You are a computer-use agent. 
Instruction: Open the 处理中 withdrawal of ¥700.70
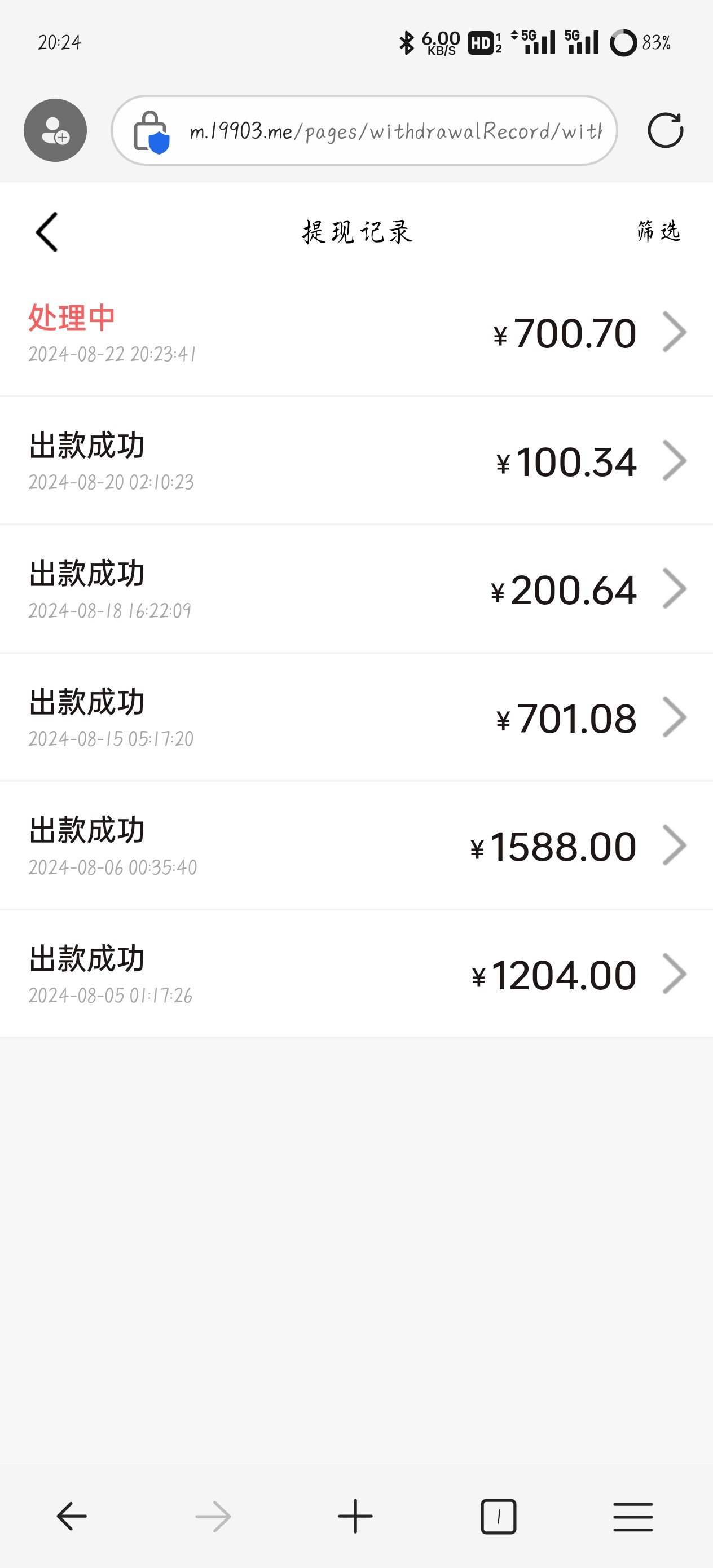(x=356, y=333)
